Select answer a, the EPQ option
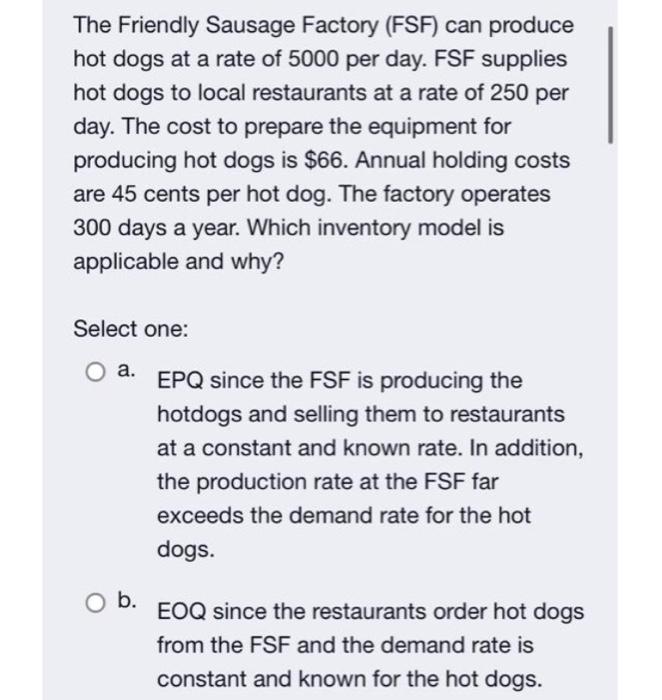 (x=92, y=373)
